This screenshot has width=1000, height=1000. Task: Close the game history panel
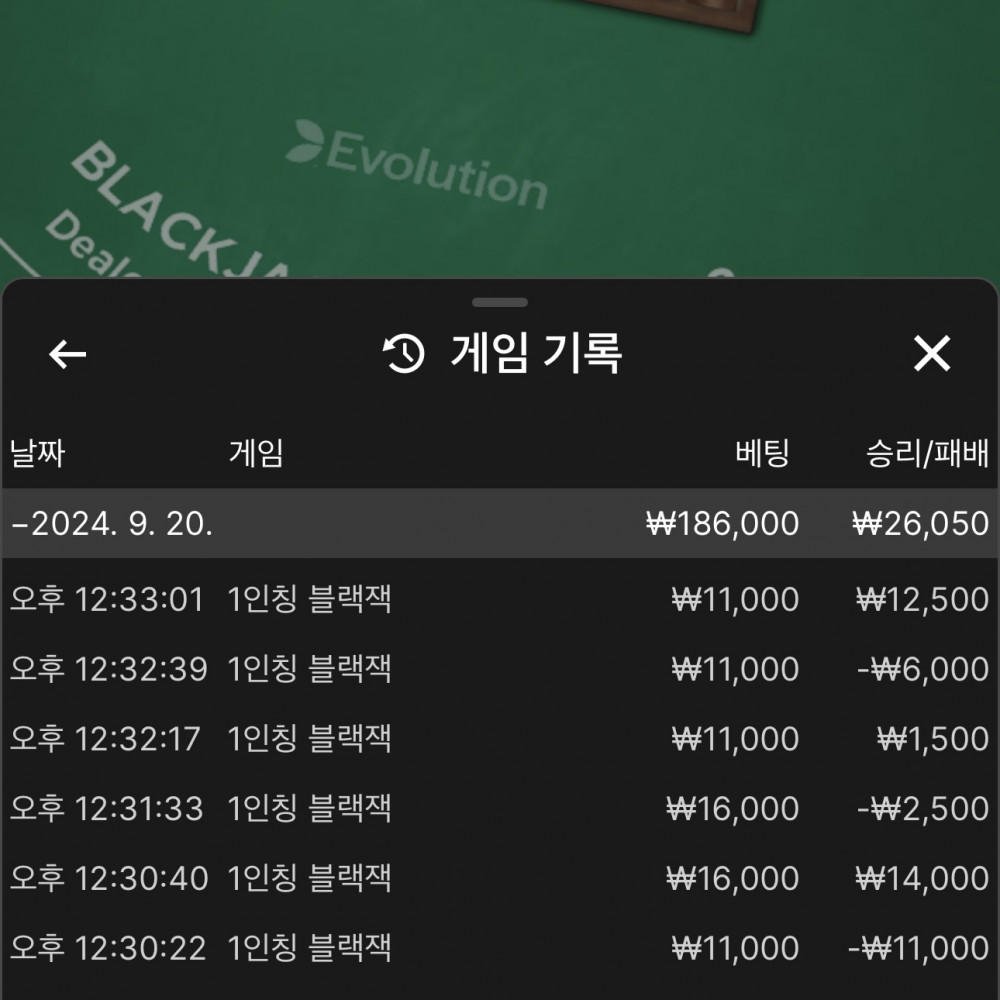931,354
